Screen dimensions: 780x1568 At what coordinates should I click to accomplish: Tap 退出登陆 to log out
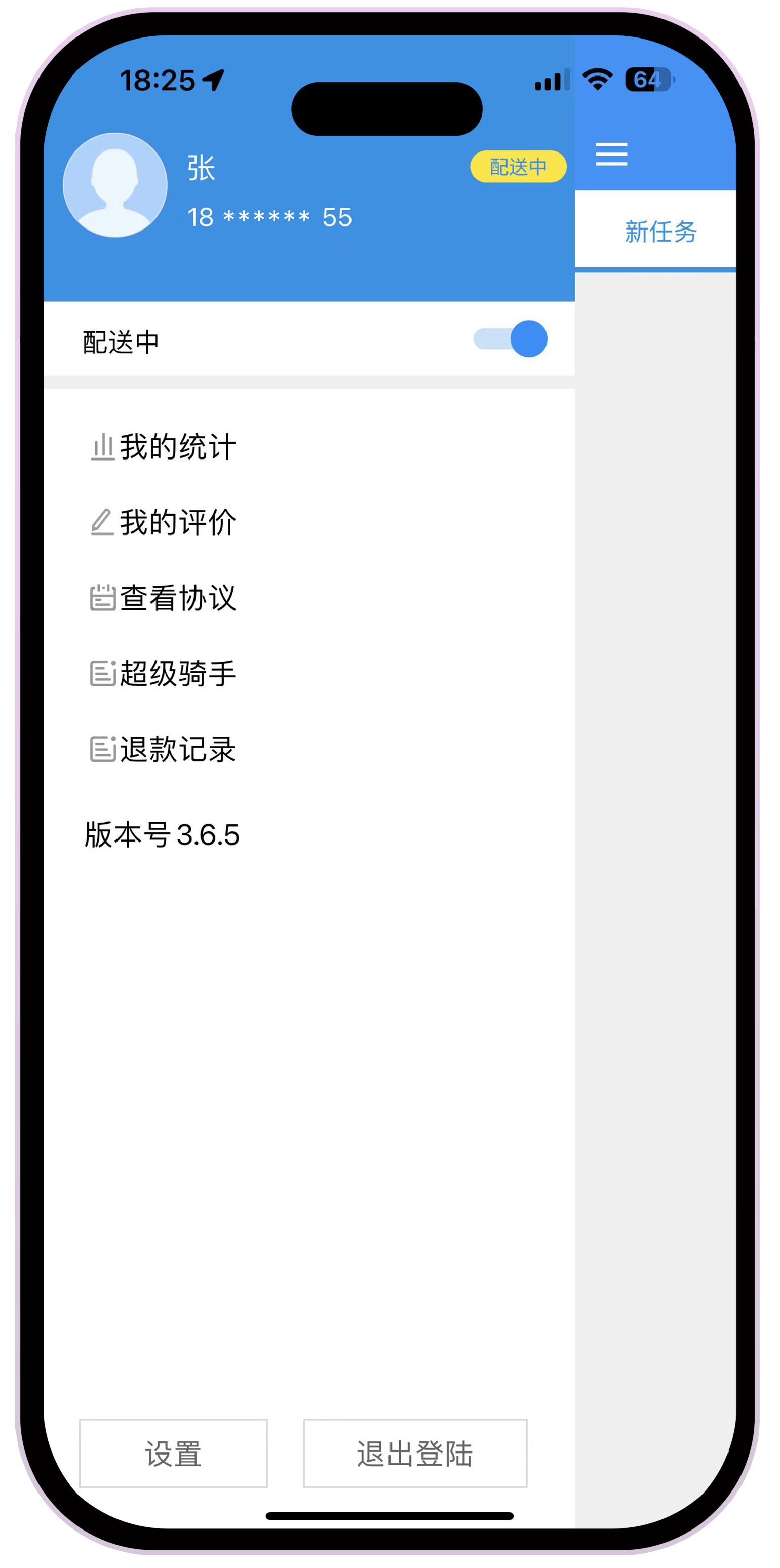coord(415,1454)
